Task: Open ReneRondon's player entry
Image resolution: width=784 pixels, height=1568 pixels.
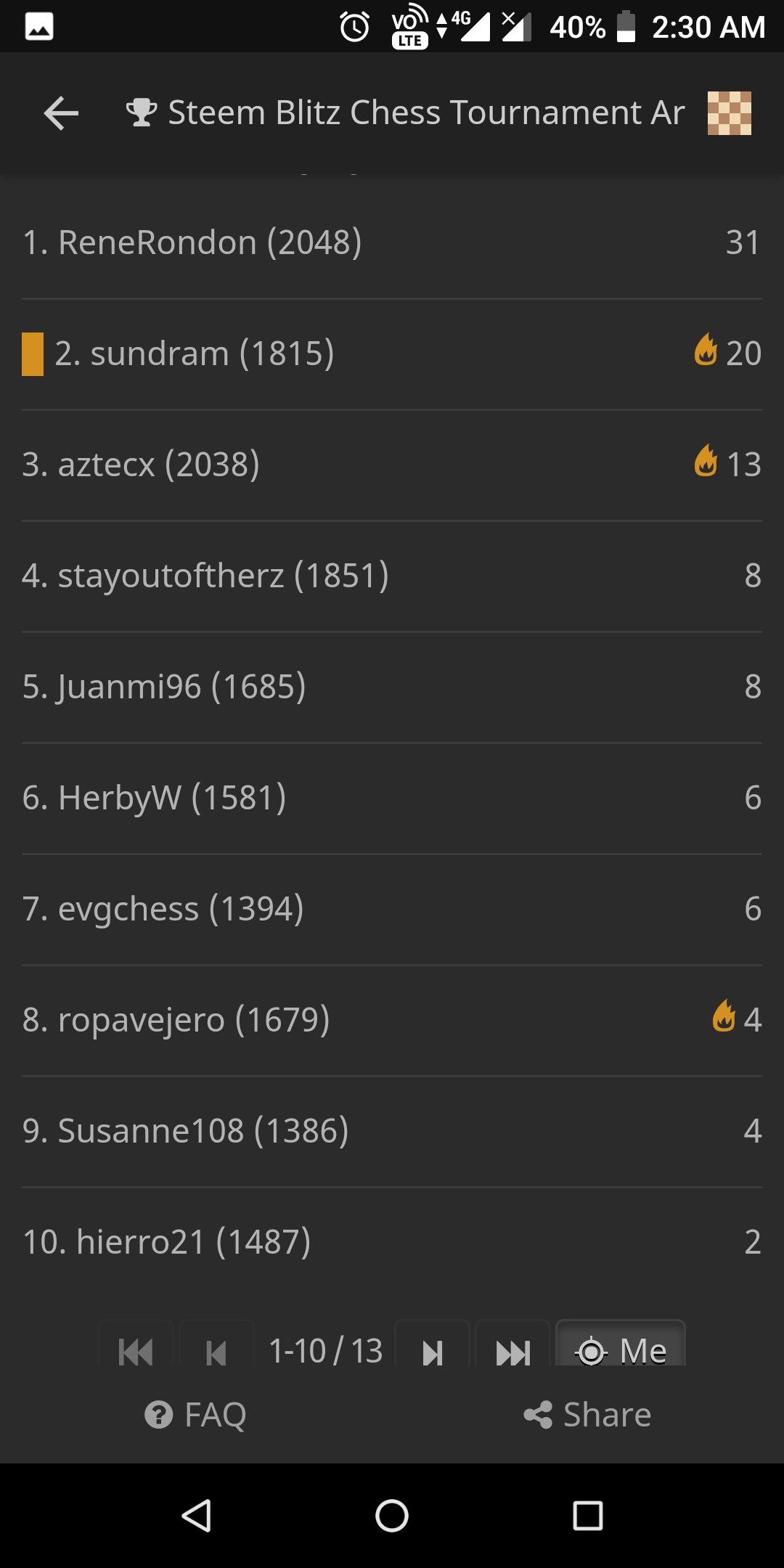Action: coord(392,242)
